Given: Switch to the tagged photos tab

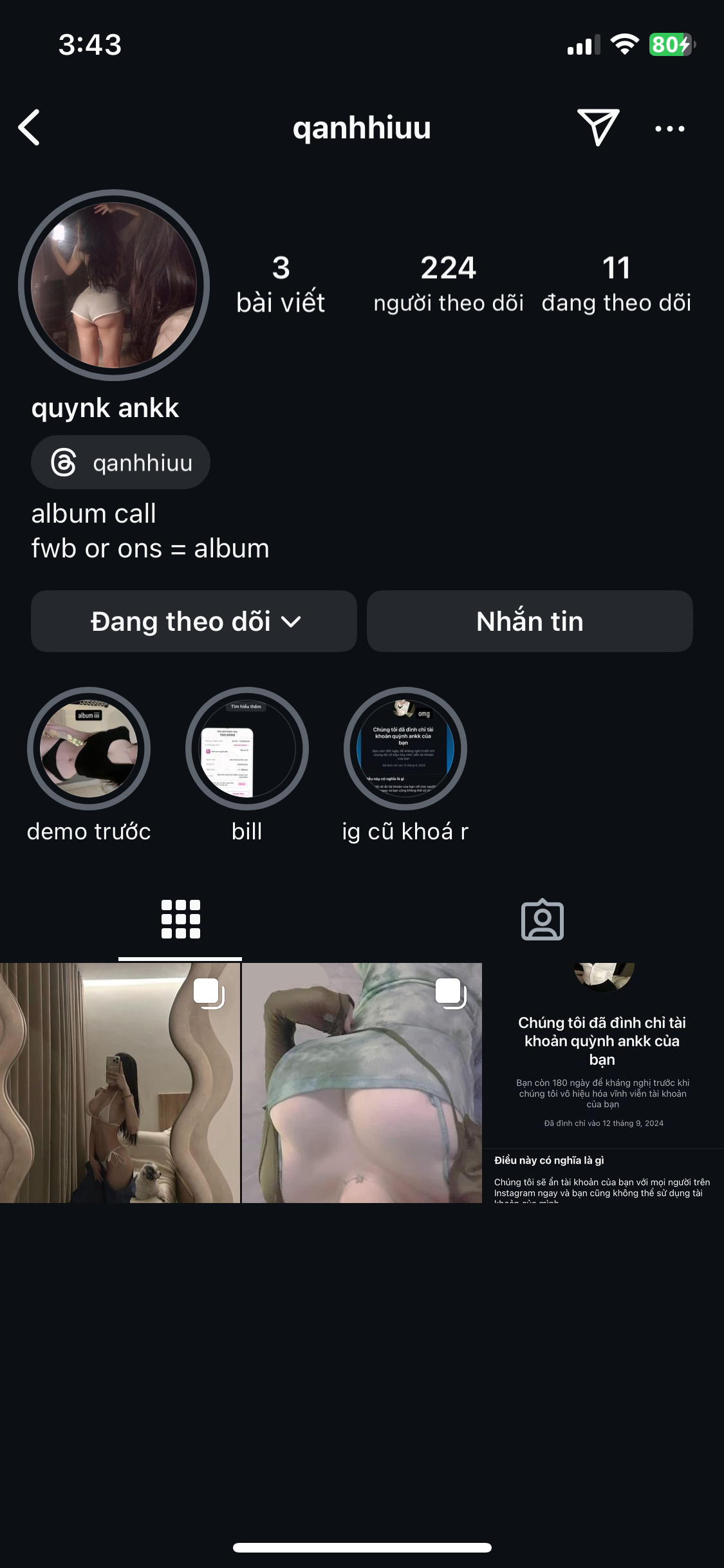Looking at the screenshot, I should [x=542, y=919].
